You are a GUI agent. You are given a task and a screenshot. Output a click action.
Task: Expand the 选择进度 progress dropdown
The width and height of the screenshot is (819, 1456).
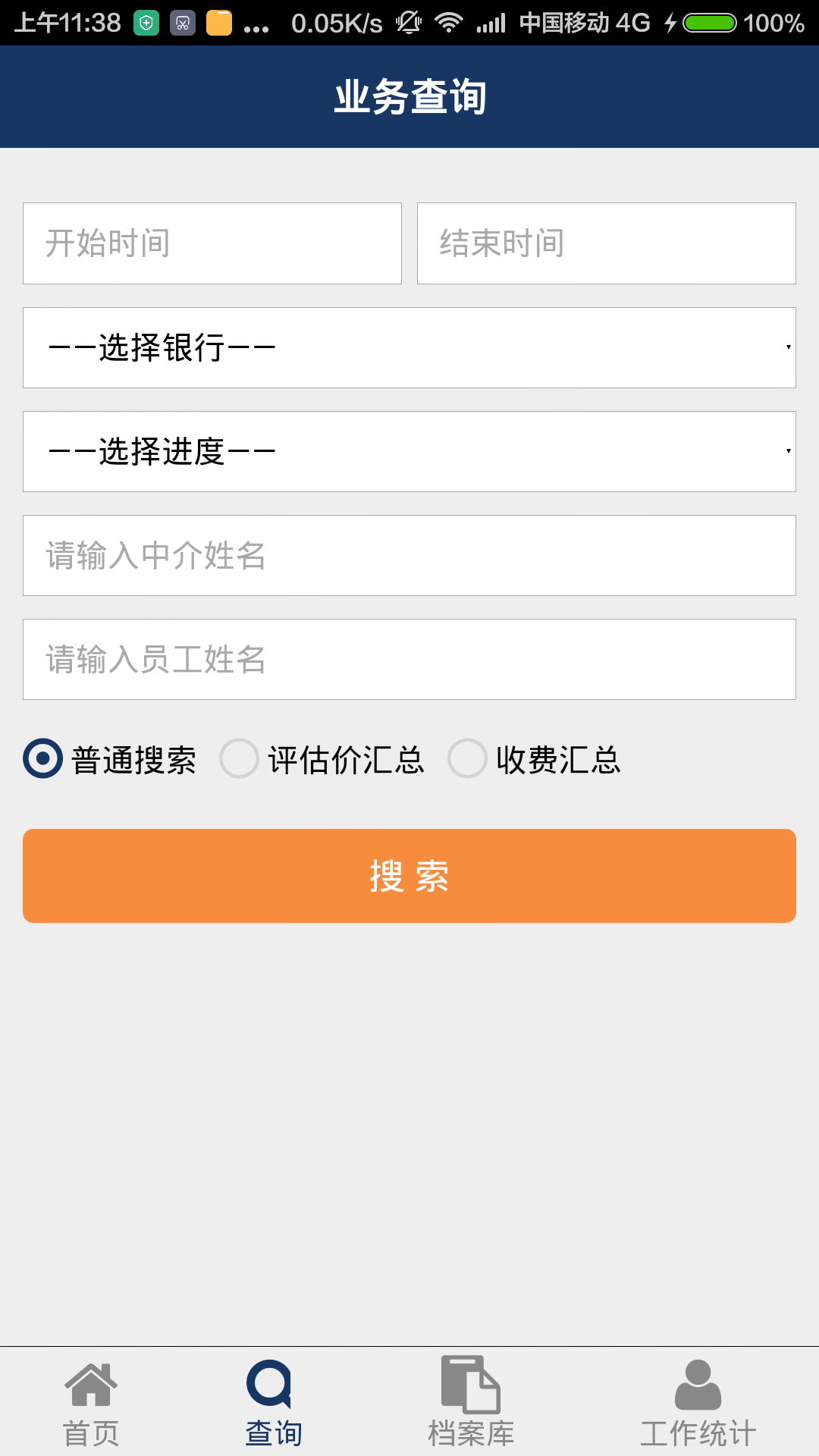[x=409, y=451]
